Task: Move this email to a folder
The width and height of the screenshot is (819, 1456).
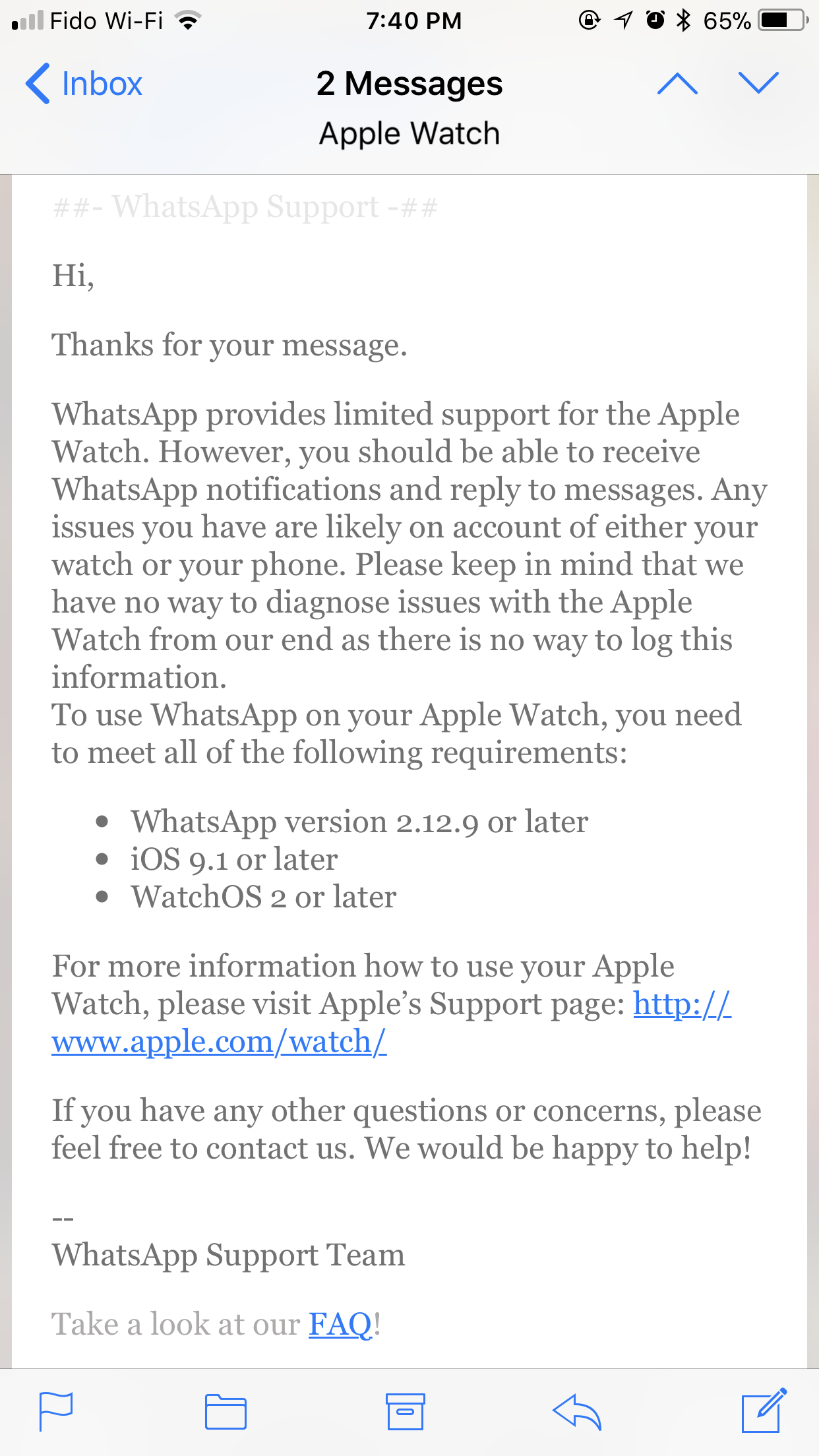Action: [226, 1412]
